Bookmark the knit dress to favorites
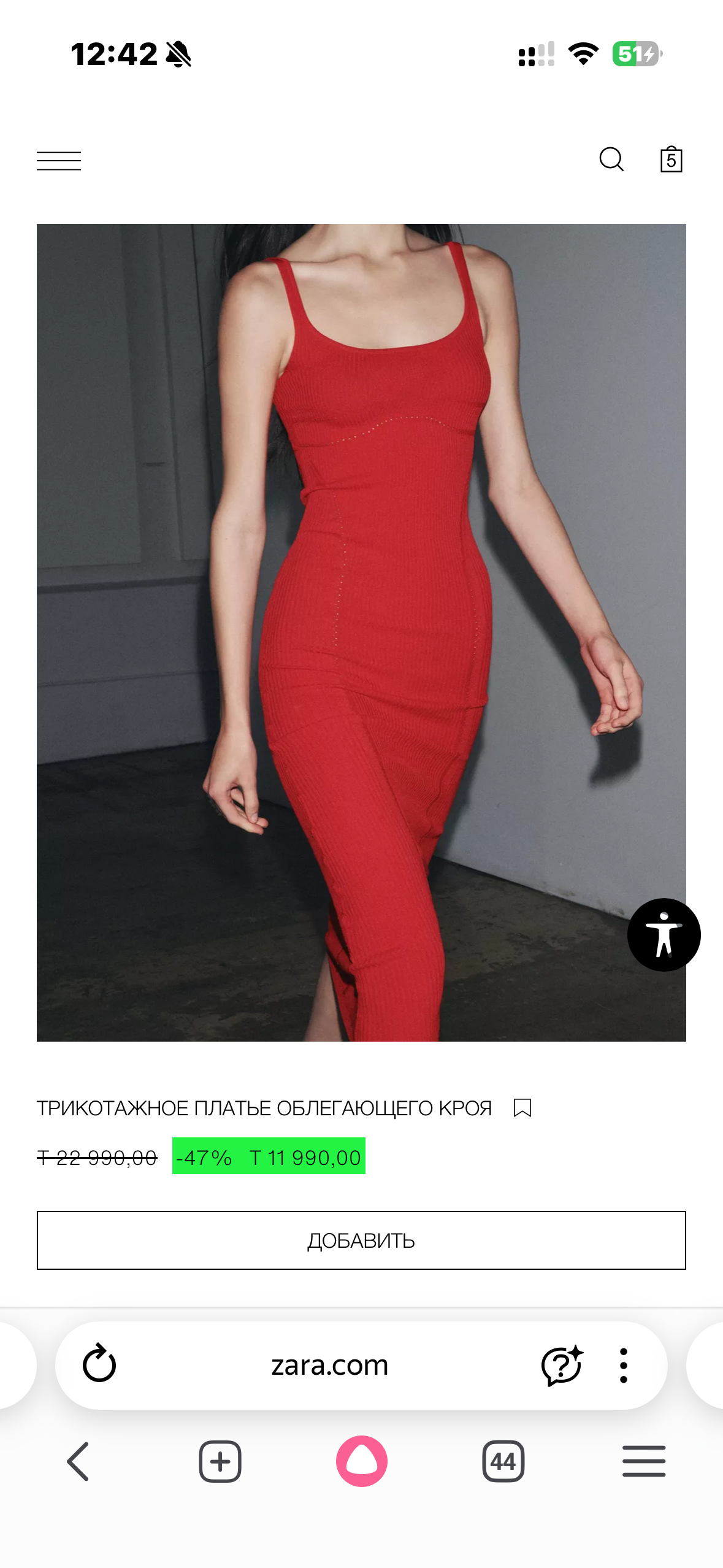Viewport: 723px width, 1568px height. click(x=522, y=1108)
